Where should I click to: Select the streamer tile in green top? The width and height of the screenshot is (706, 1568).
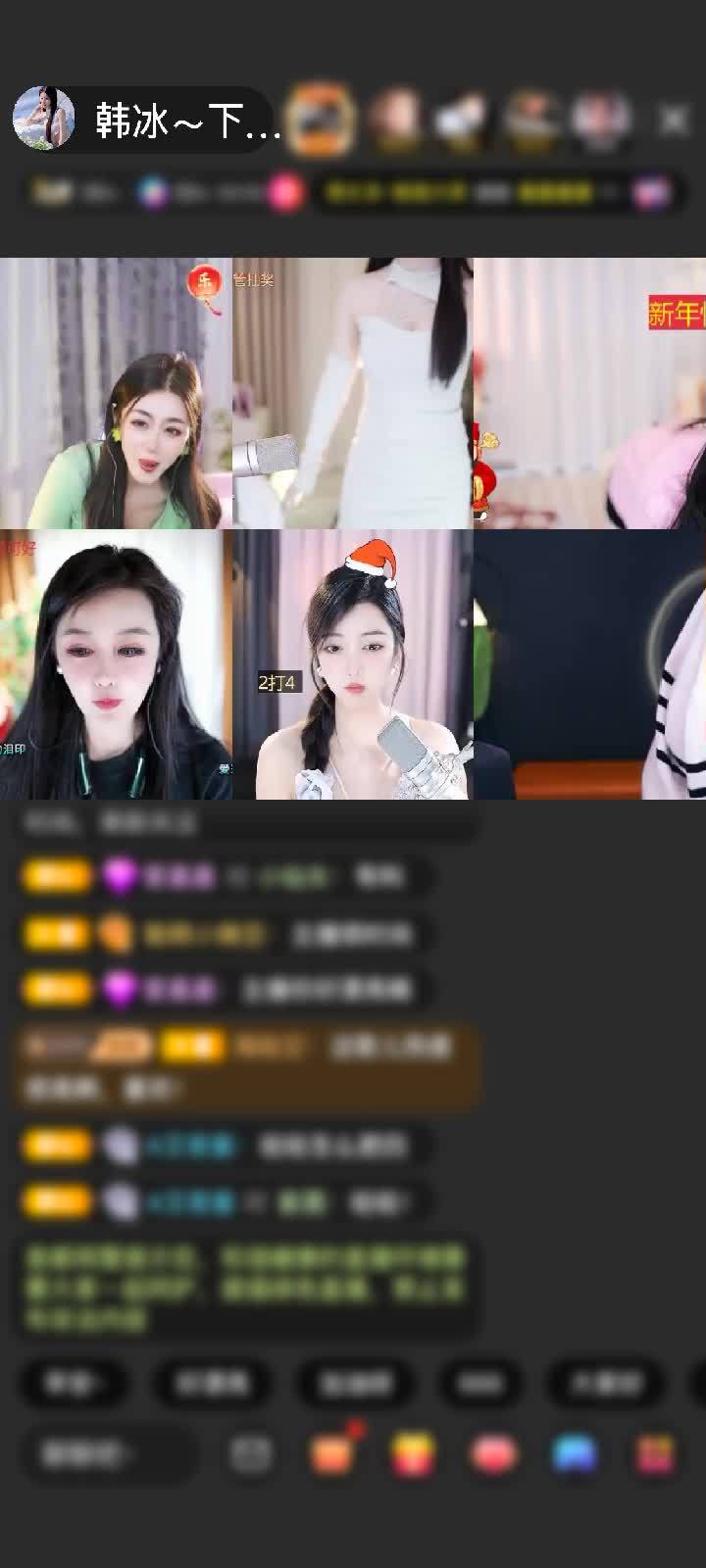[x=116, y=393]
